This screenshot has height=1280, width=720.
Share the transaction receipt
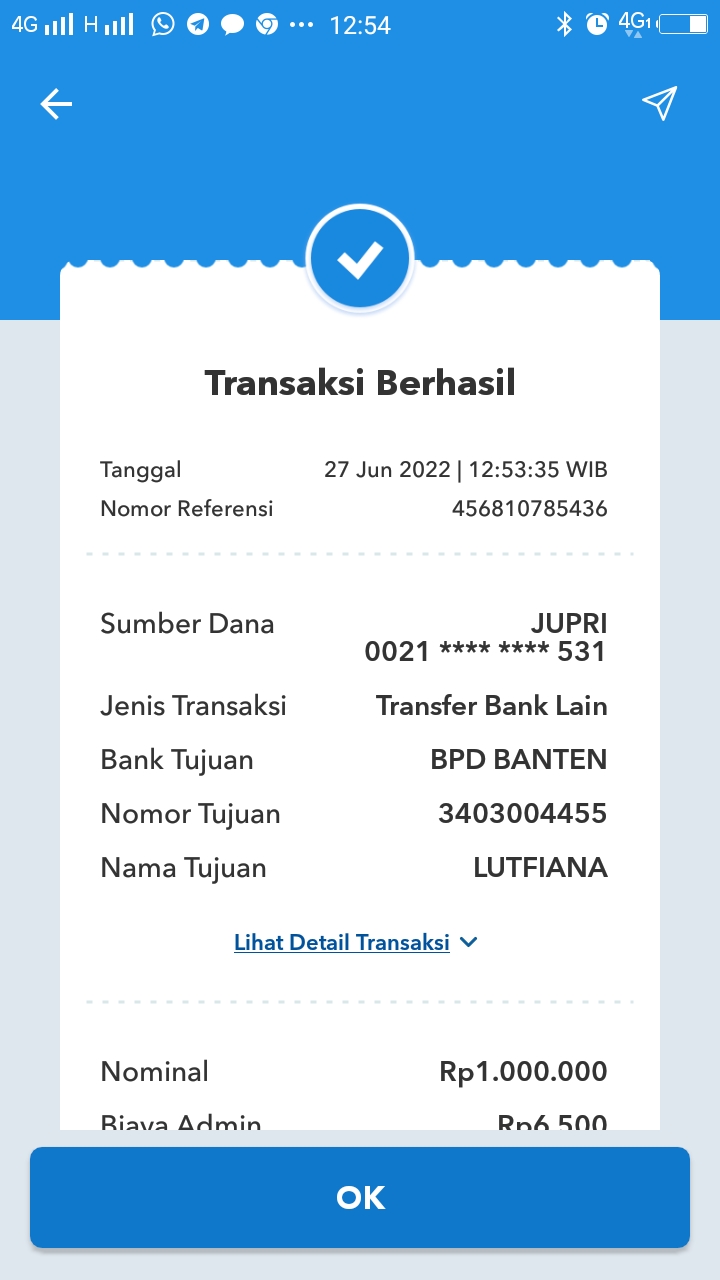tap(659, 103)
